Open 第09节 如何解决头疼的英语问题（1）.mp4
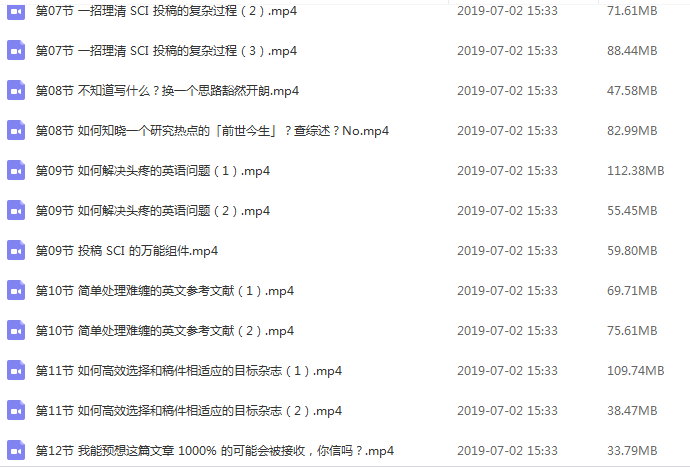Screen dimensions: 690x467 point(152,170)
